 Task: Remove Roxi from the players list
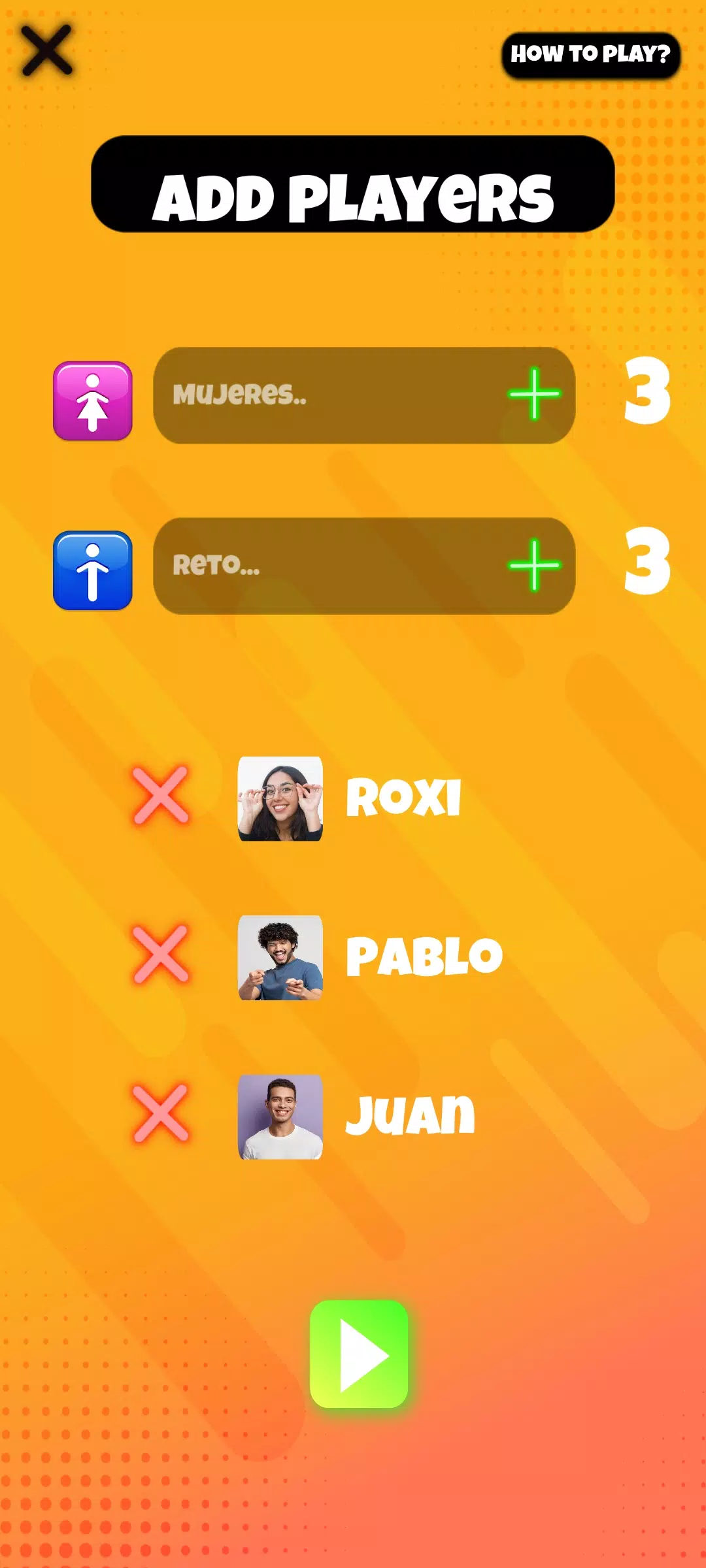(160, 795)
